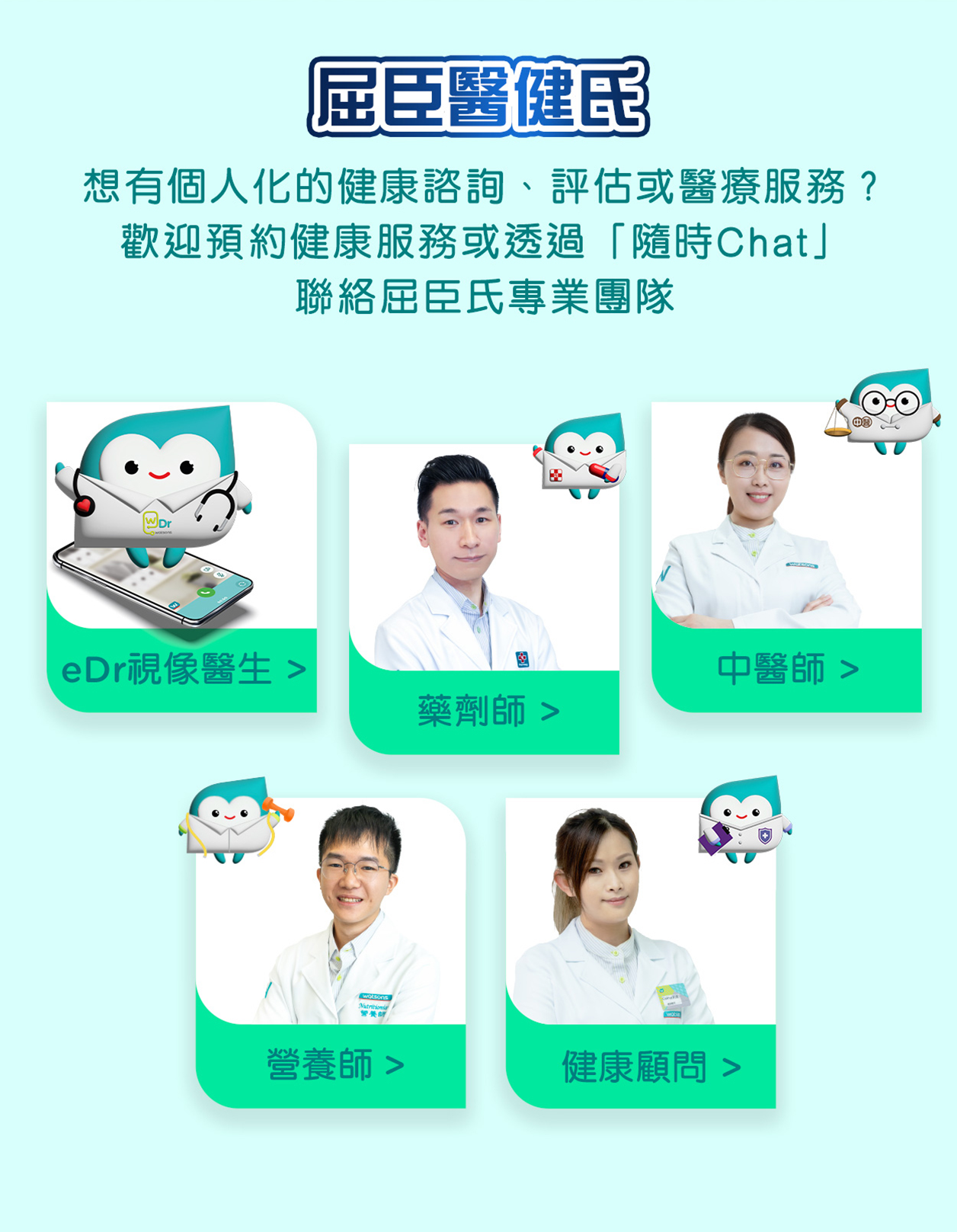The image size is (957, 1232).
Task: Open the 中醫師 service card
Action: tap(787, 670)
